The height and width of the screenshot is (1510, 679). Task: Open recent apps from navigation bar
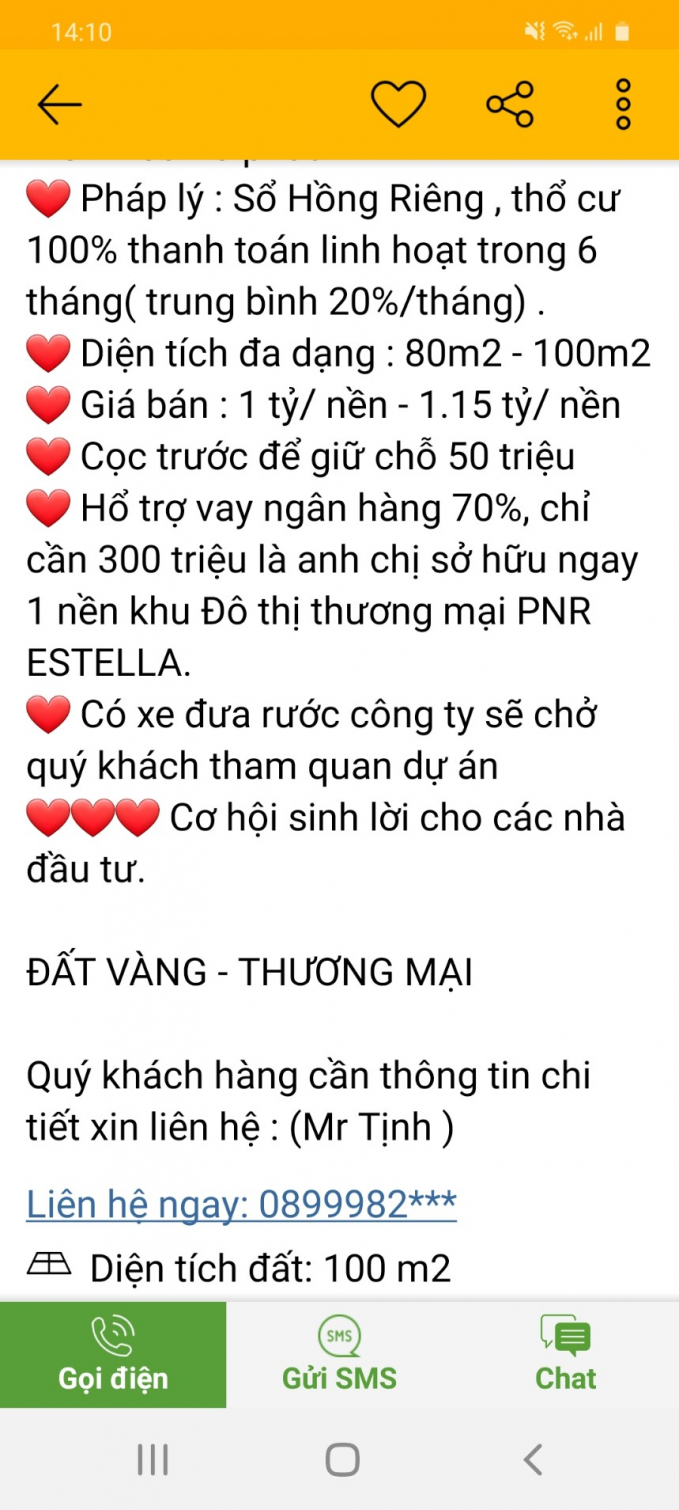point(152,1460)
